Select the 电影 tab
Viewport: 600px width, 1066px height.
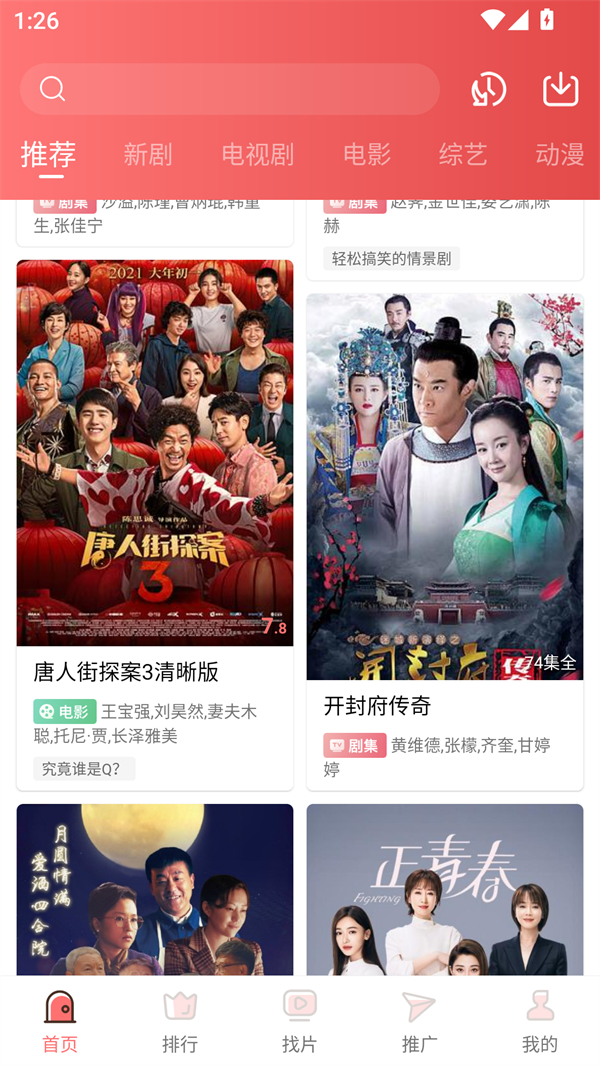367,154
